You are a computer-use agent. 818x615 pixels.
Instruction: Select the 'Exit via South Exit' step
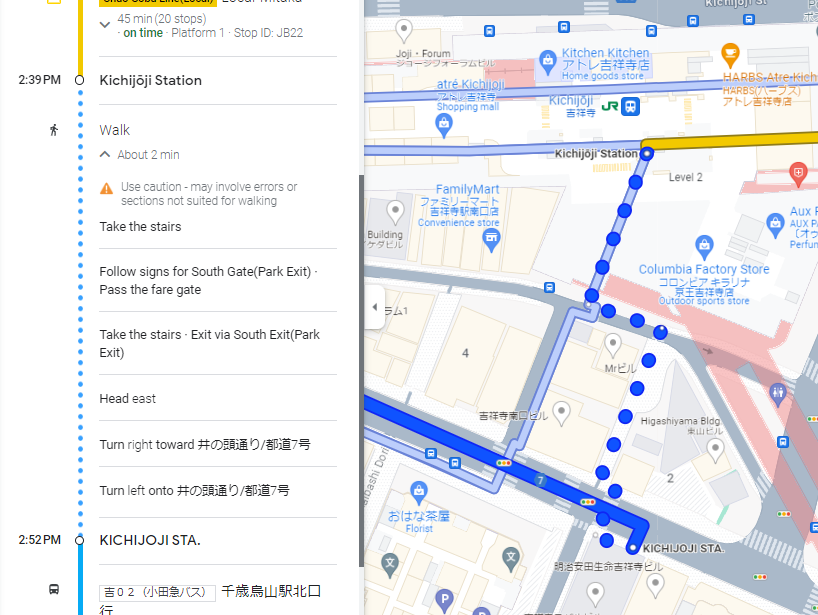tap(209, 343)
